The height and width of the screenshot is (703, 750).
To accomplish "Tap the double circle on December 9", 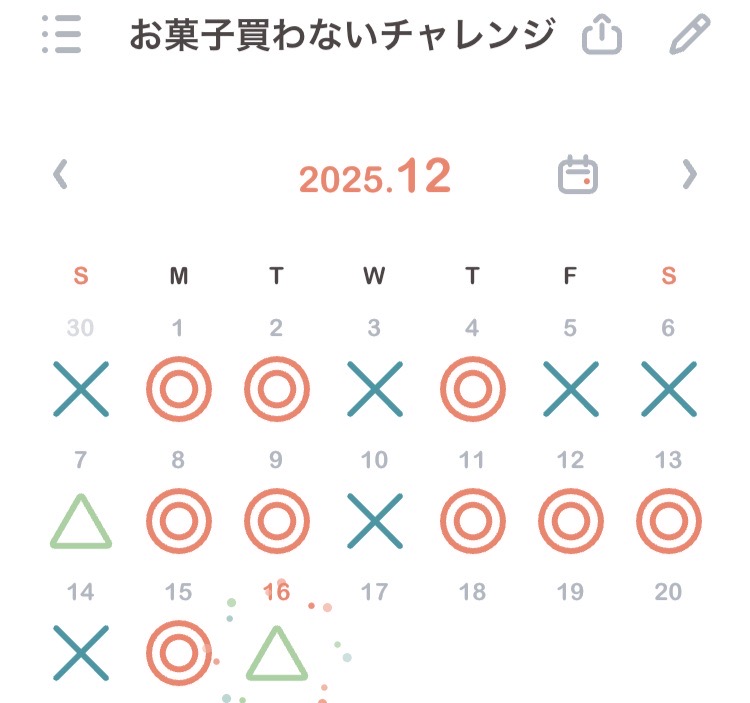I will pos(277,522).
